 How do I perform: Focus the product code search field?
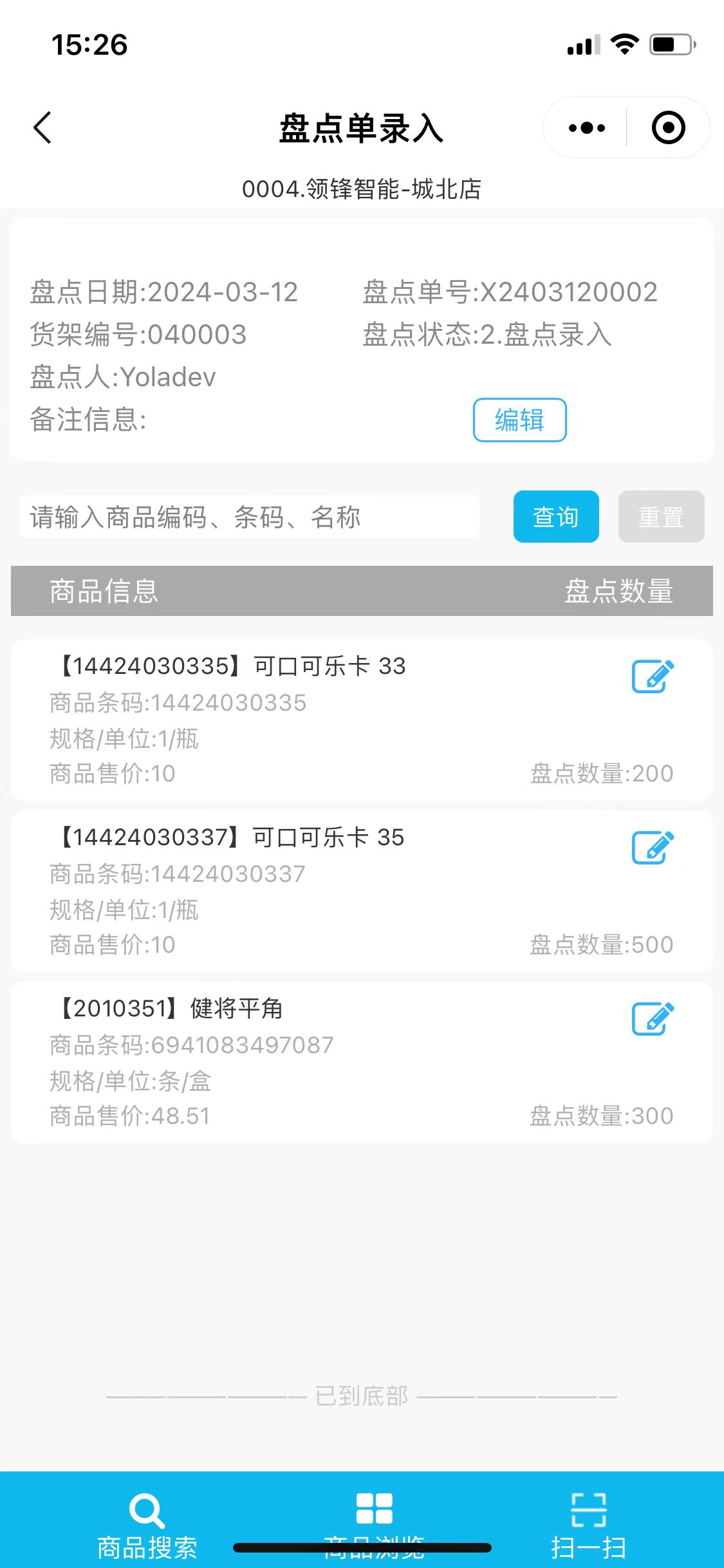pyautogui.click(x=250, y=517)
